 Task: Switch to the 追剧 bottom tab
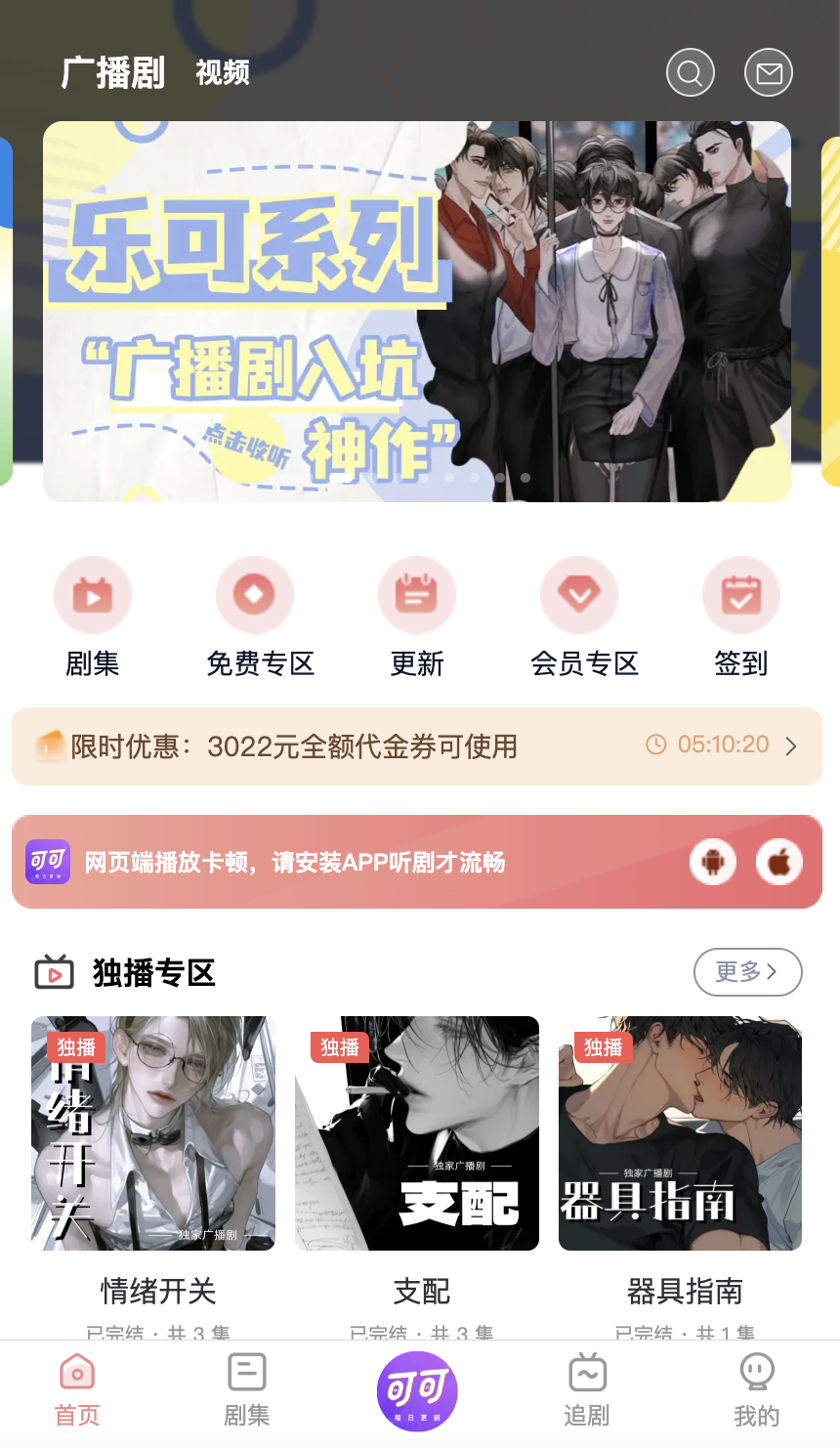click(587, 1390)
